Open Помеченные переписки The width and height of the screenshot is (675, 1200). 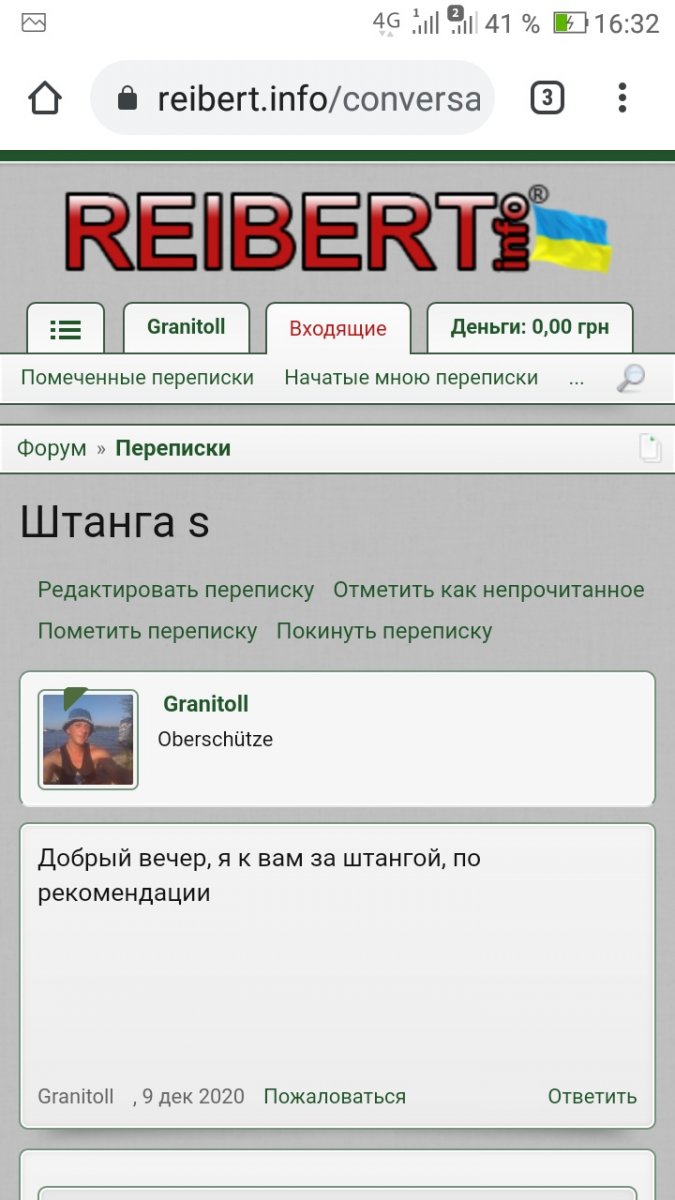point(137,378)
